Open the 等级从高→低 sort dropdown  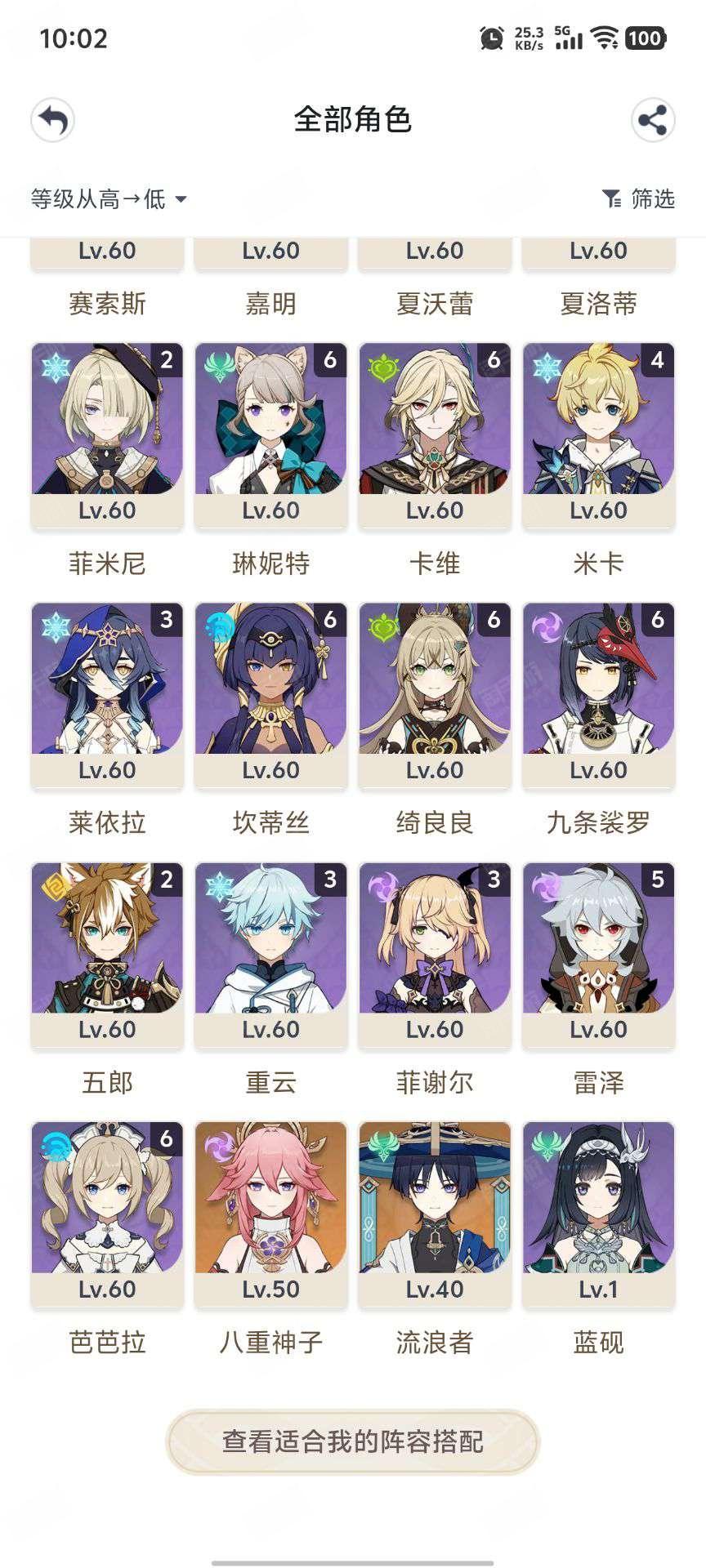(109, 198)
